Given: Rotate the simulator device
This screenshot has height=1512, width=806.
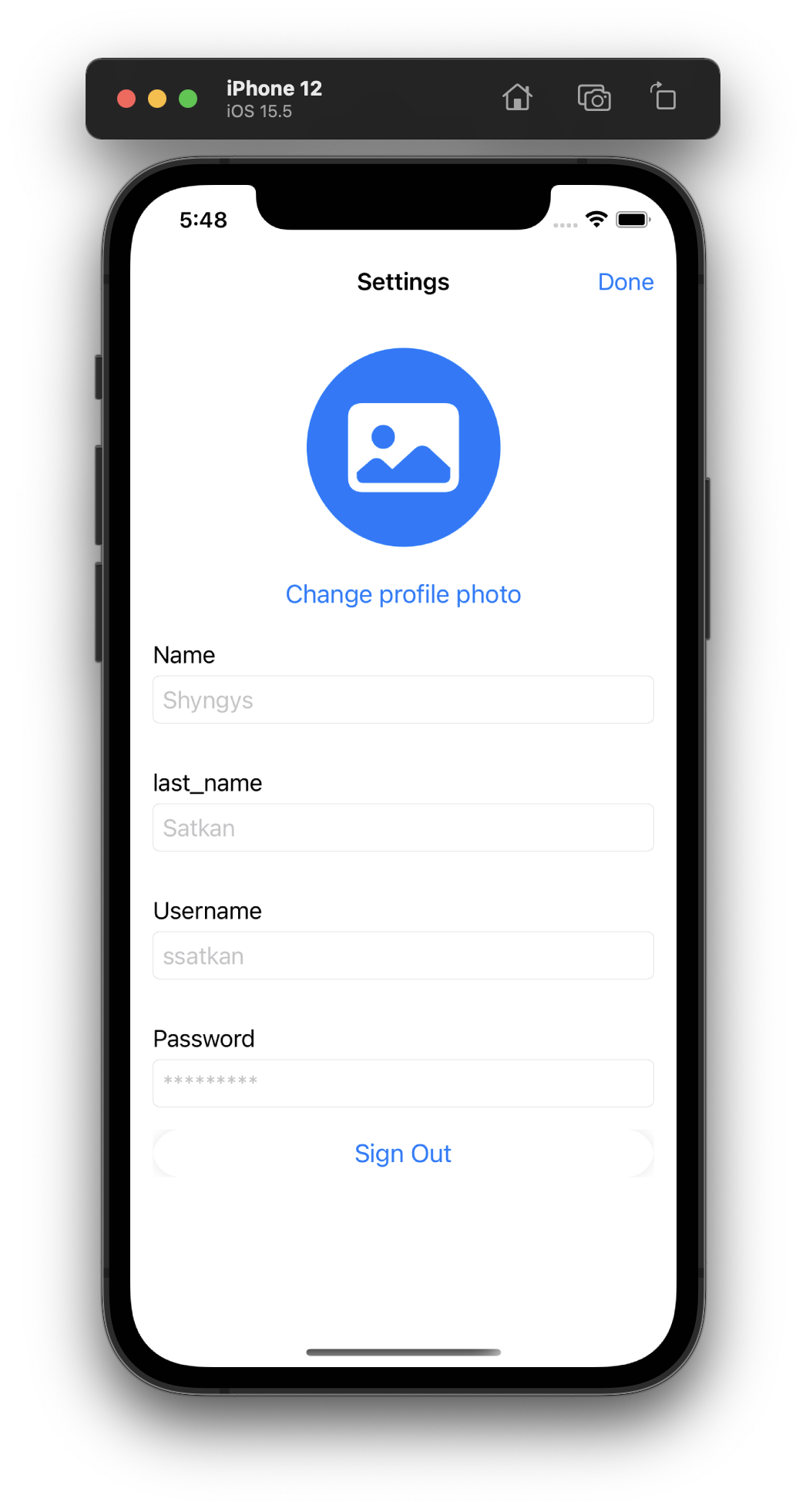Looking at the screenshot, I should 663,97.
